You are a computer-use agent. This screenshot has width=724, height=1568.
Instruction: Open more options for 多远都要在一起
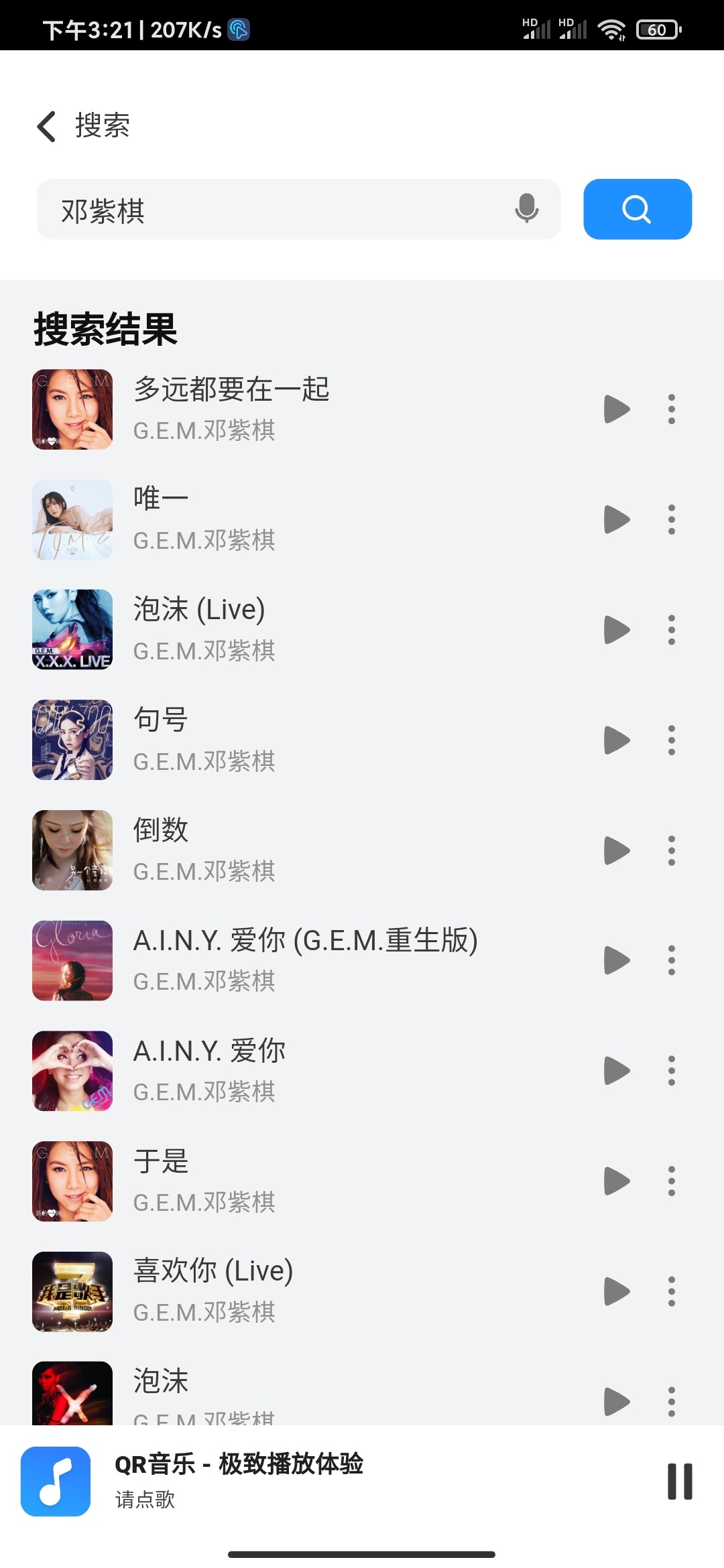click(x=671, y=409)
